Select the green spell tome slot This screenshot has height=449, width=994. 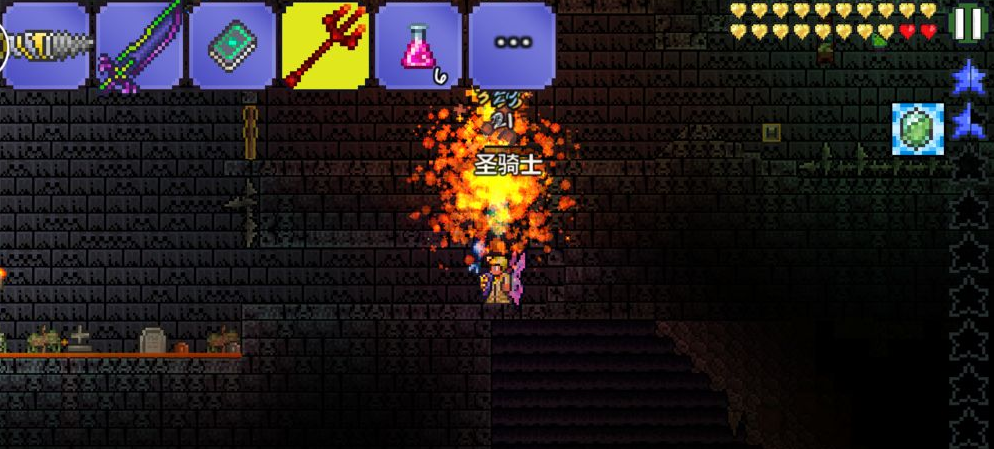[232, 45]
